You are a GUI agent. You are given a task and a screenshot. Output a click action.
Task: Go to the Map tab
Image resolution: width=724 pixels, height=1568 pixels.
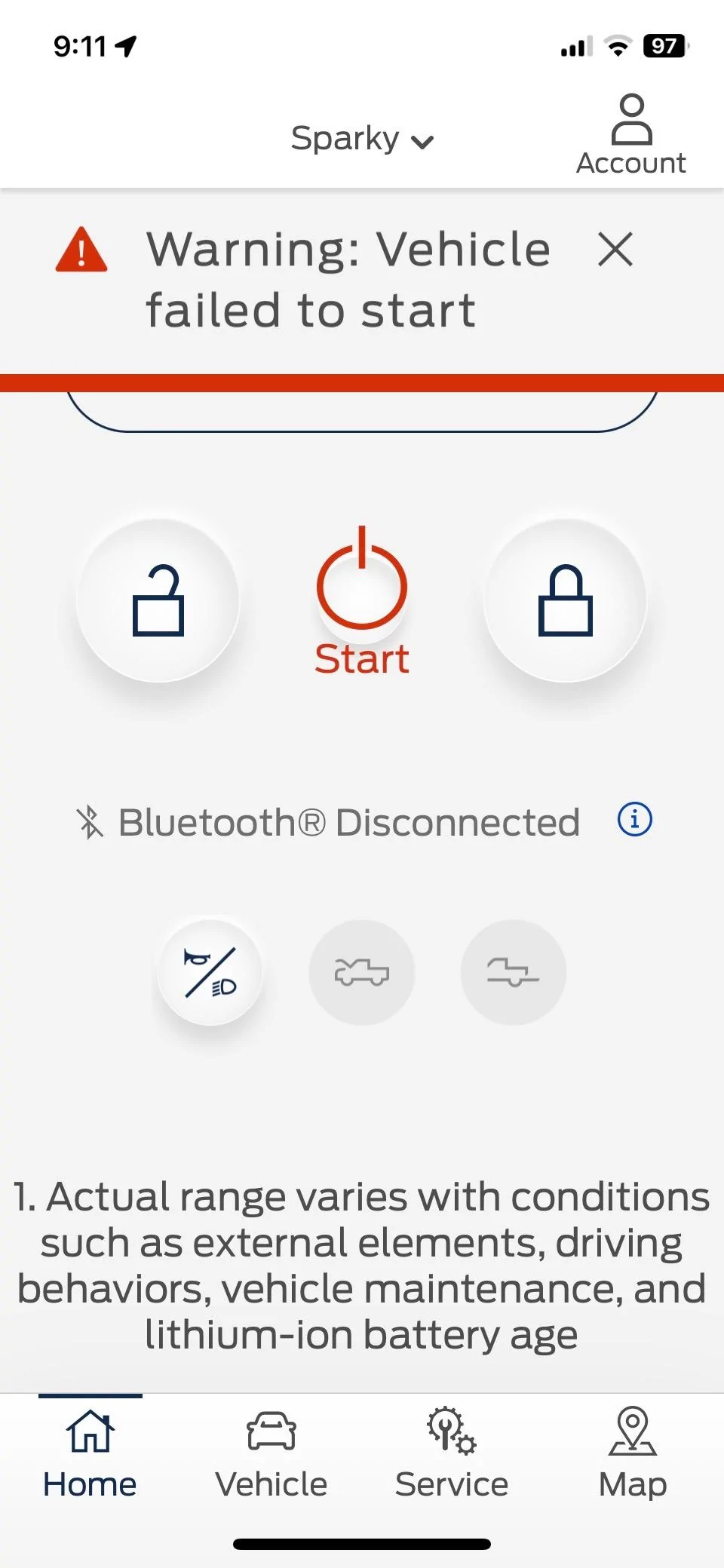tap(633, 1453)
